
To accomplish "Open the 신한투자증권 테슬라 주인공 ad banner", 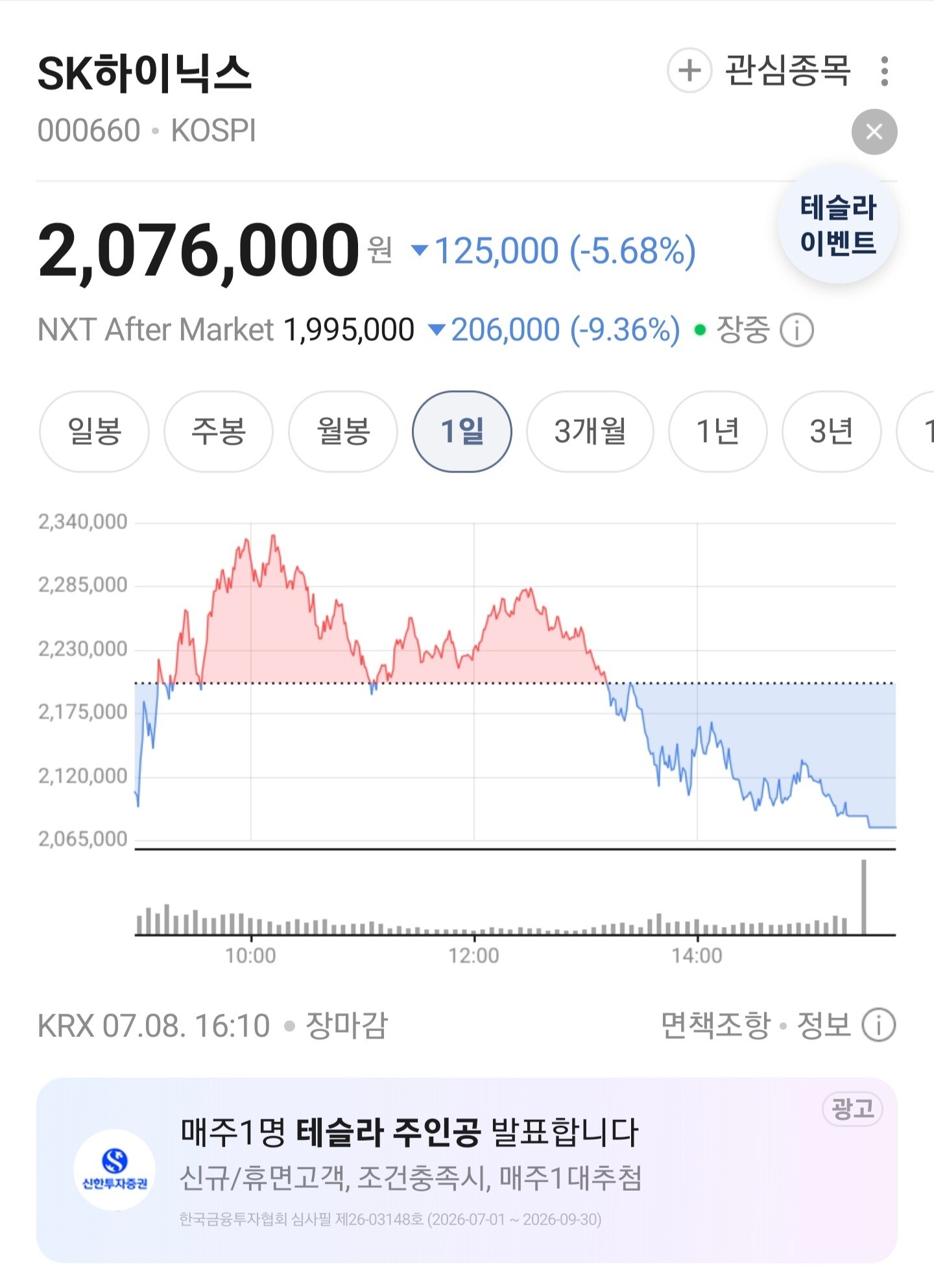I will [x=467, y=1170].
